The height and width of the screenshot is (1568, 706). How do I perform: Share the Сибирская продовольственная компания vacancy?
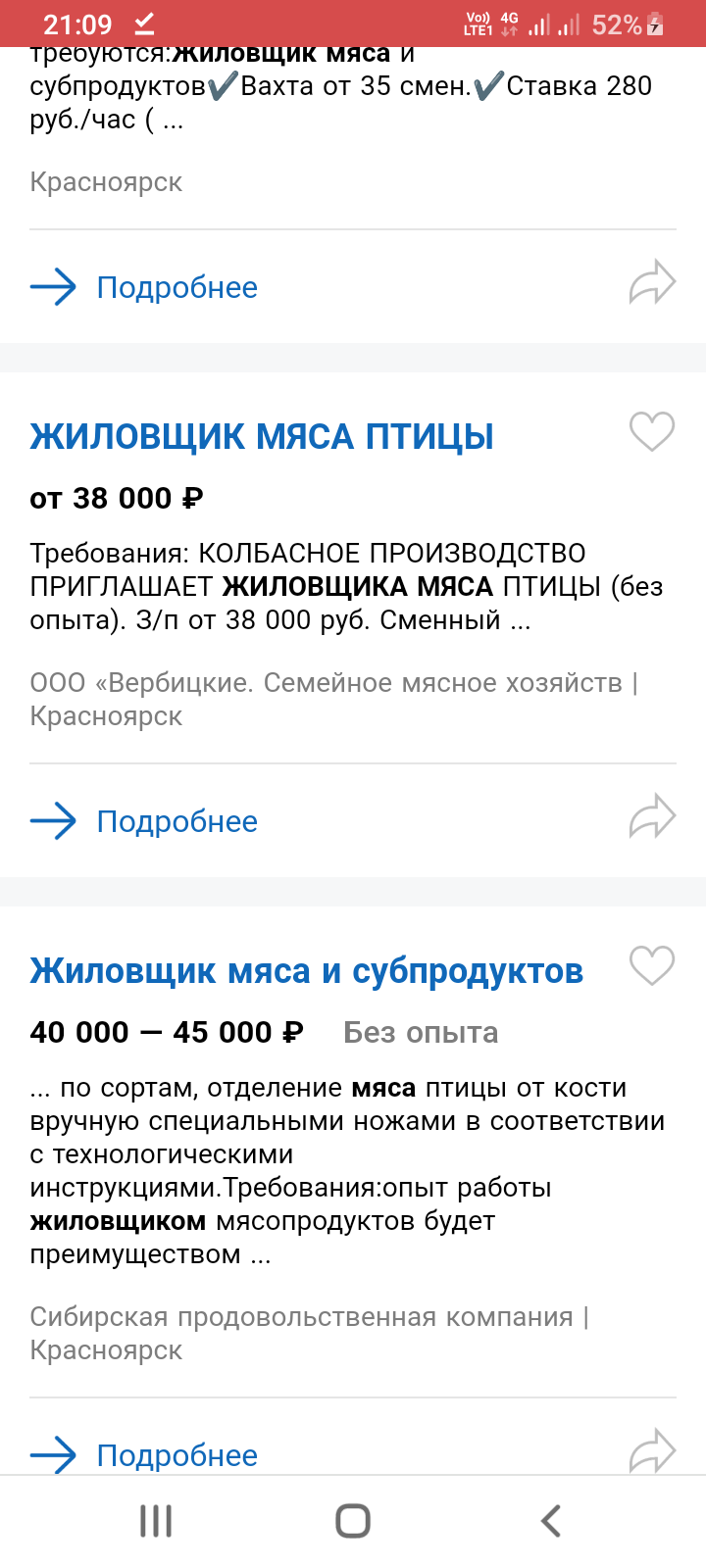pyautogui.click(x=652, y=1451)
